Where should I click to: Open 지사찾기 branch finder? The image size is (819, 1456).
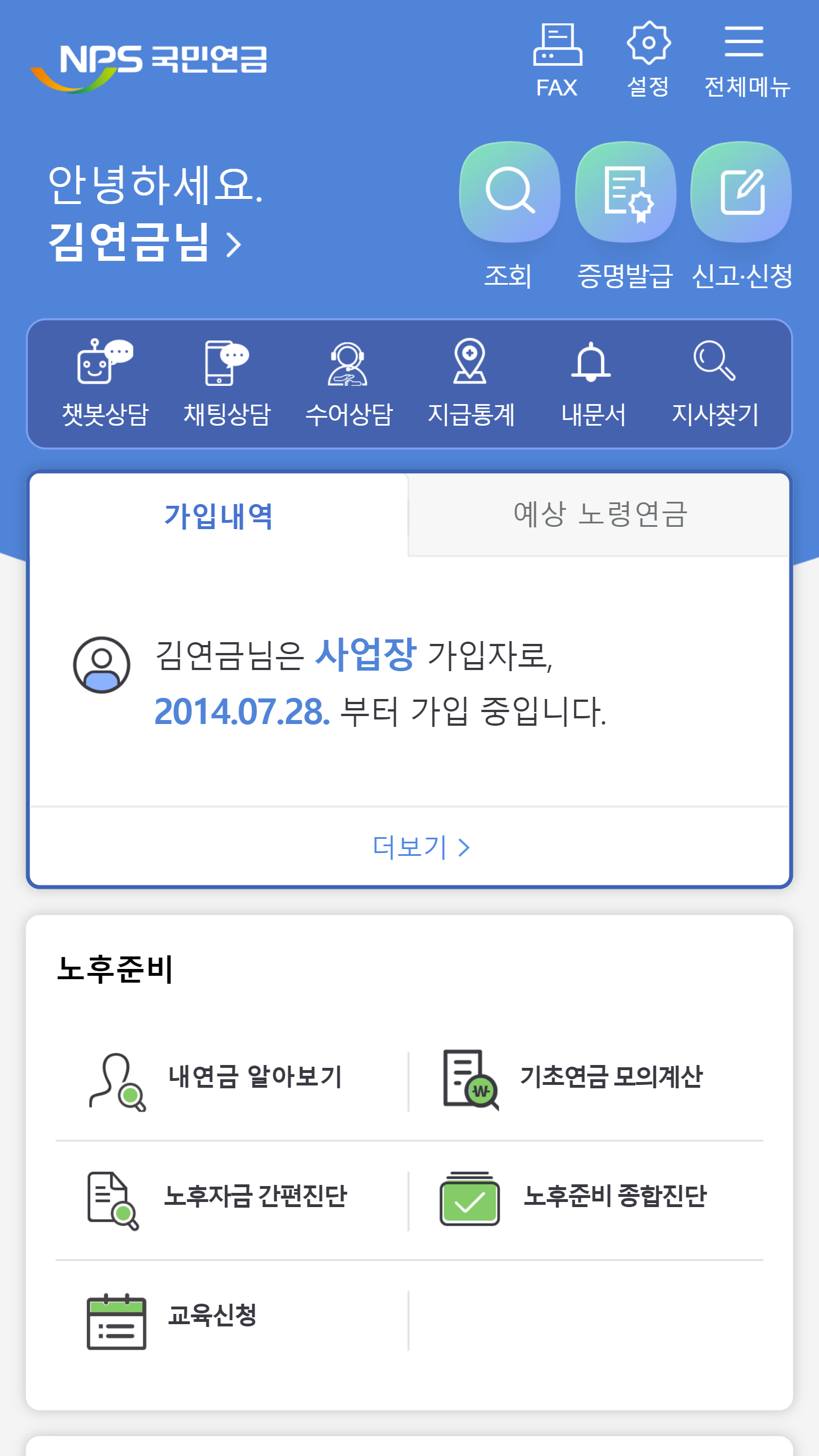(715, 383)
